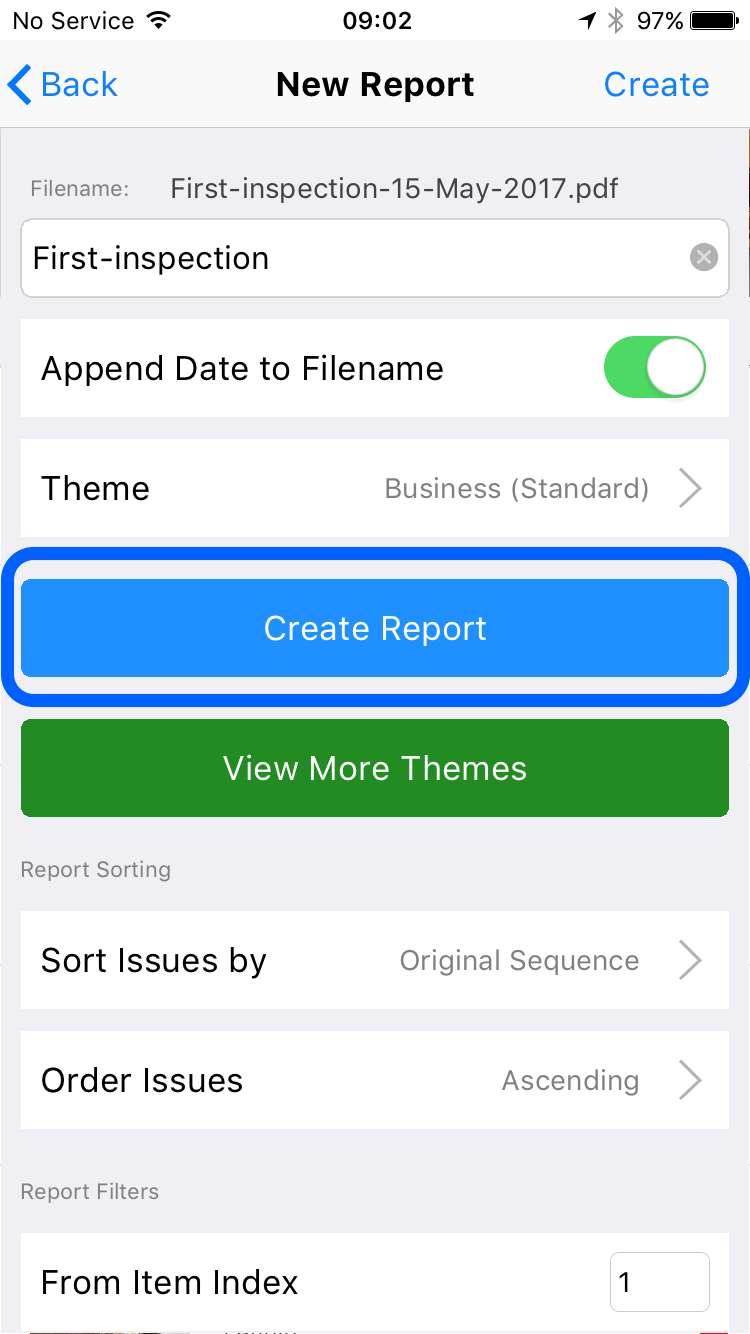Tap the blue Create Report button

point(375,628)
